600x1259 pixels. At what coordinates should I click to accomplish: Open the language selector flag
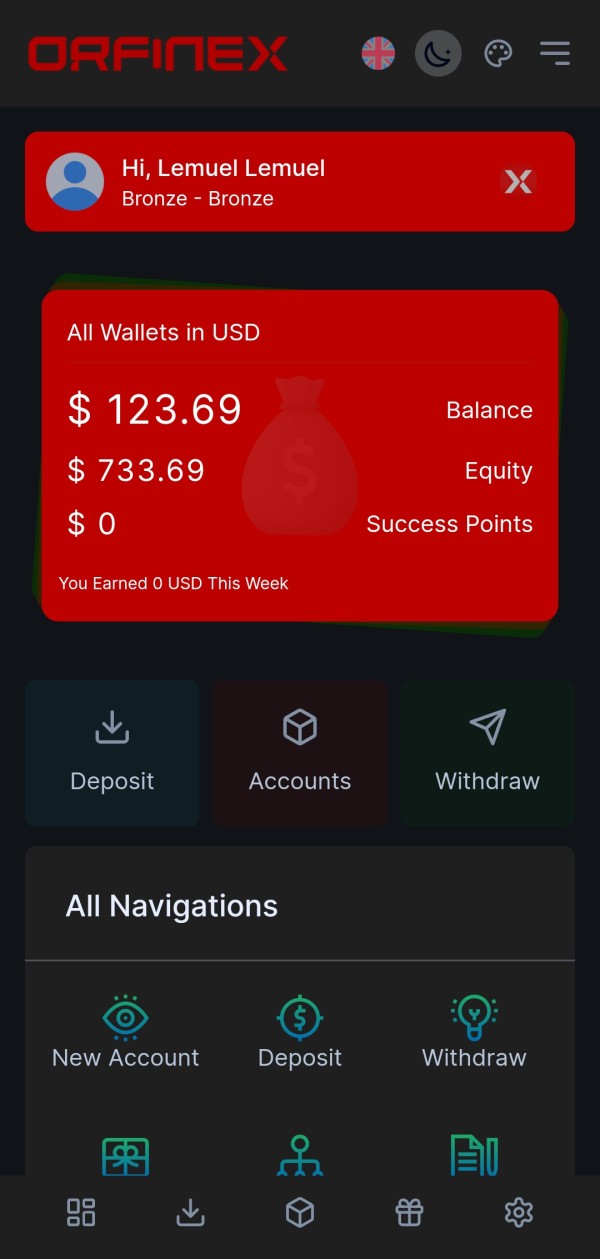coord(378,53)
